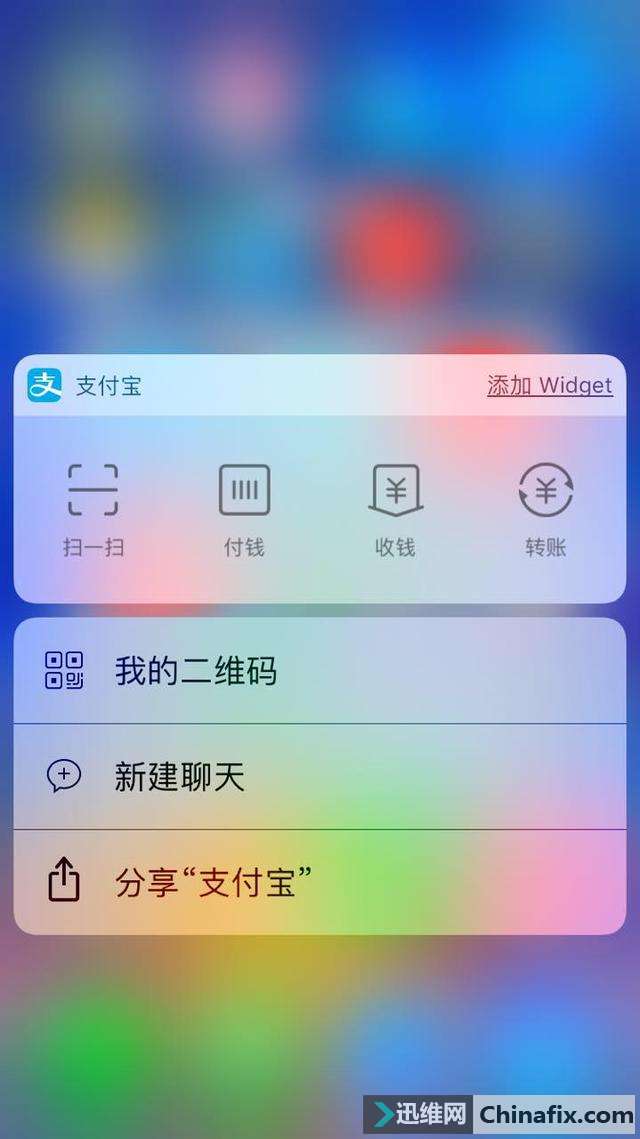
Task: Open 扫一扫 scanner shortcut
Action: [x=93, y=508]
